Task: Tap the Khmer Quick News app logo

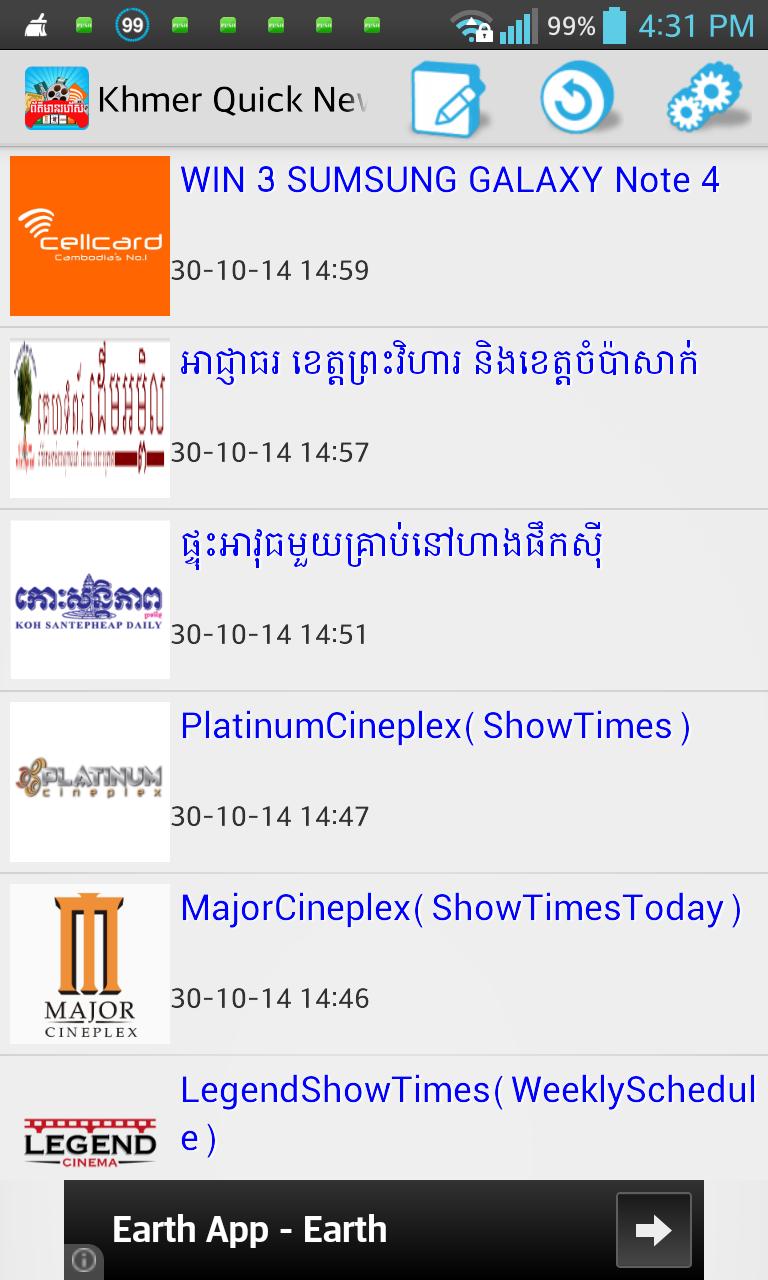Action: 56,97
